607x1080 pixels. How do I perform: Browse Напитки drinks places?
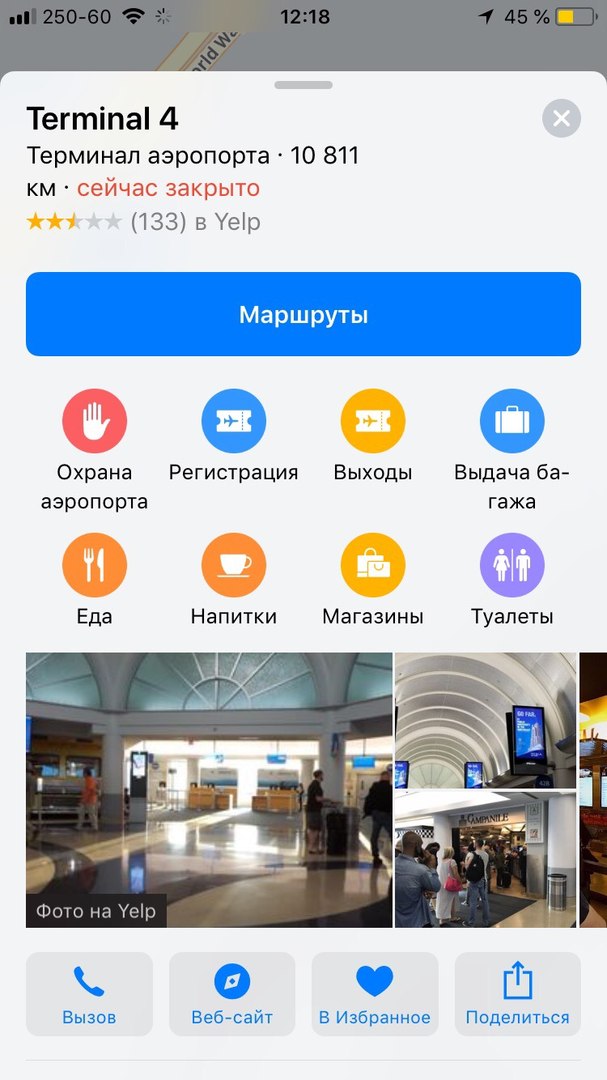pos(233,565)
